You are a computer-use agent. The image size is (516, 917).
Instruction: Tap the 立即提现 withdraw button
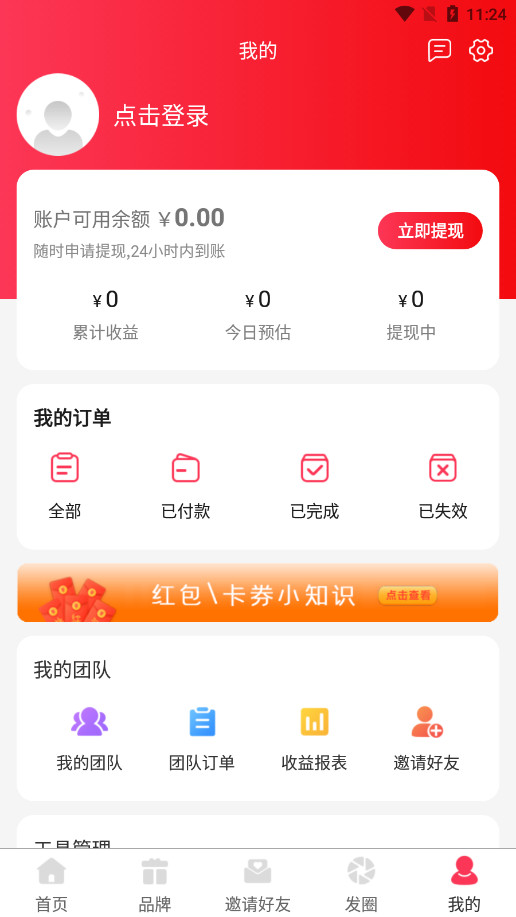tap(430, 230)
